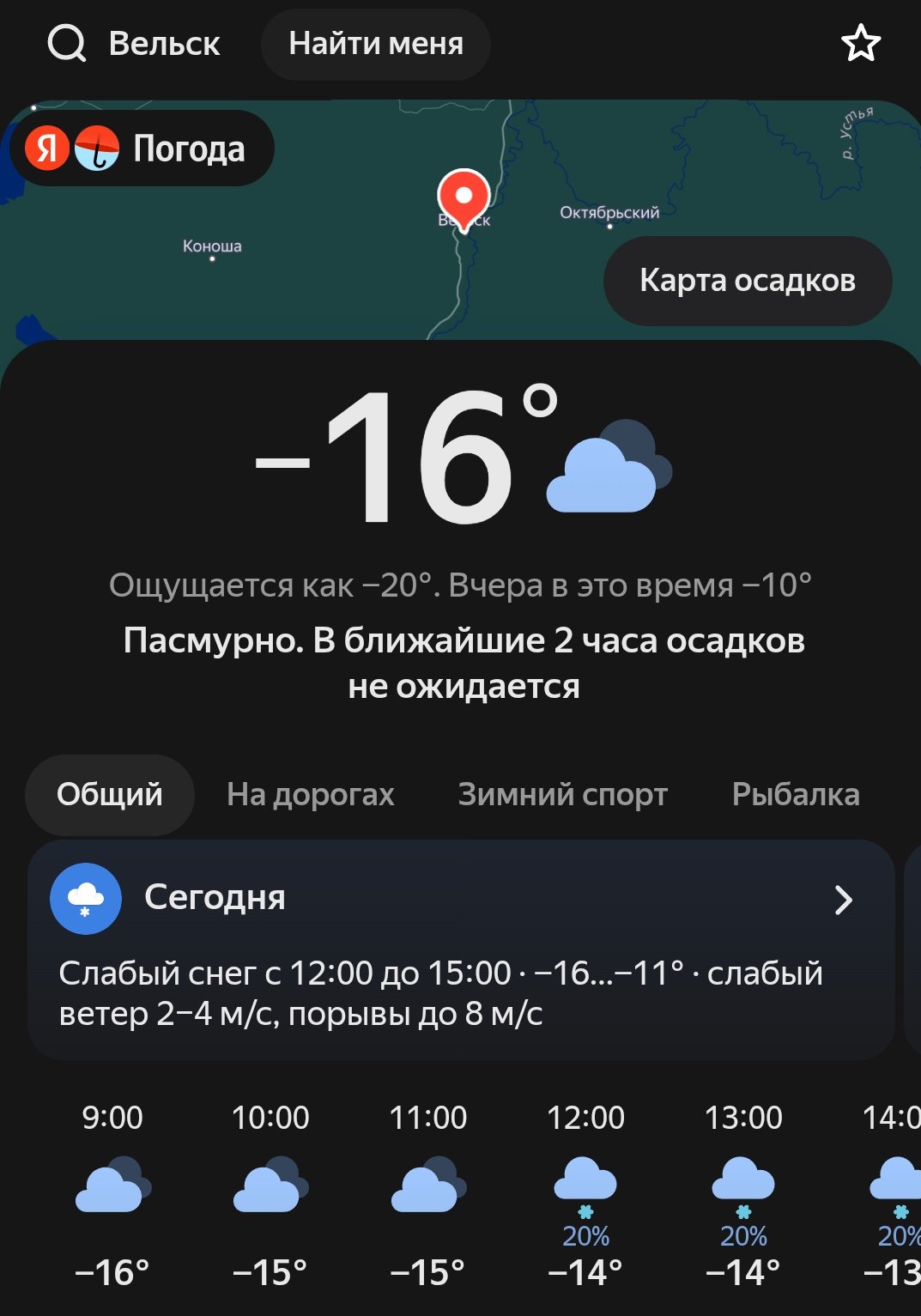921x1316 pixels.
Task: Switch to На дорогах tab
Action: 310,794
